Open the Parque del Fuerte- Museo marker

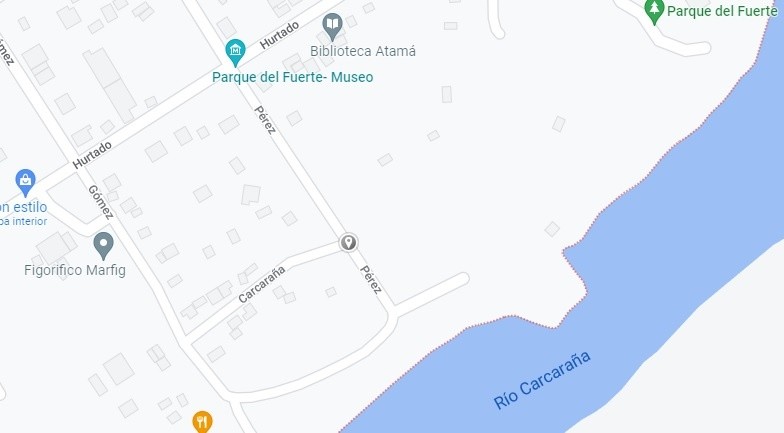tap(235, 49)
